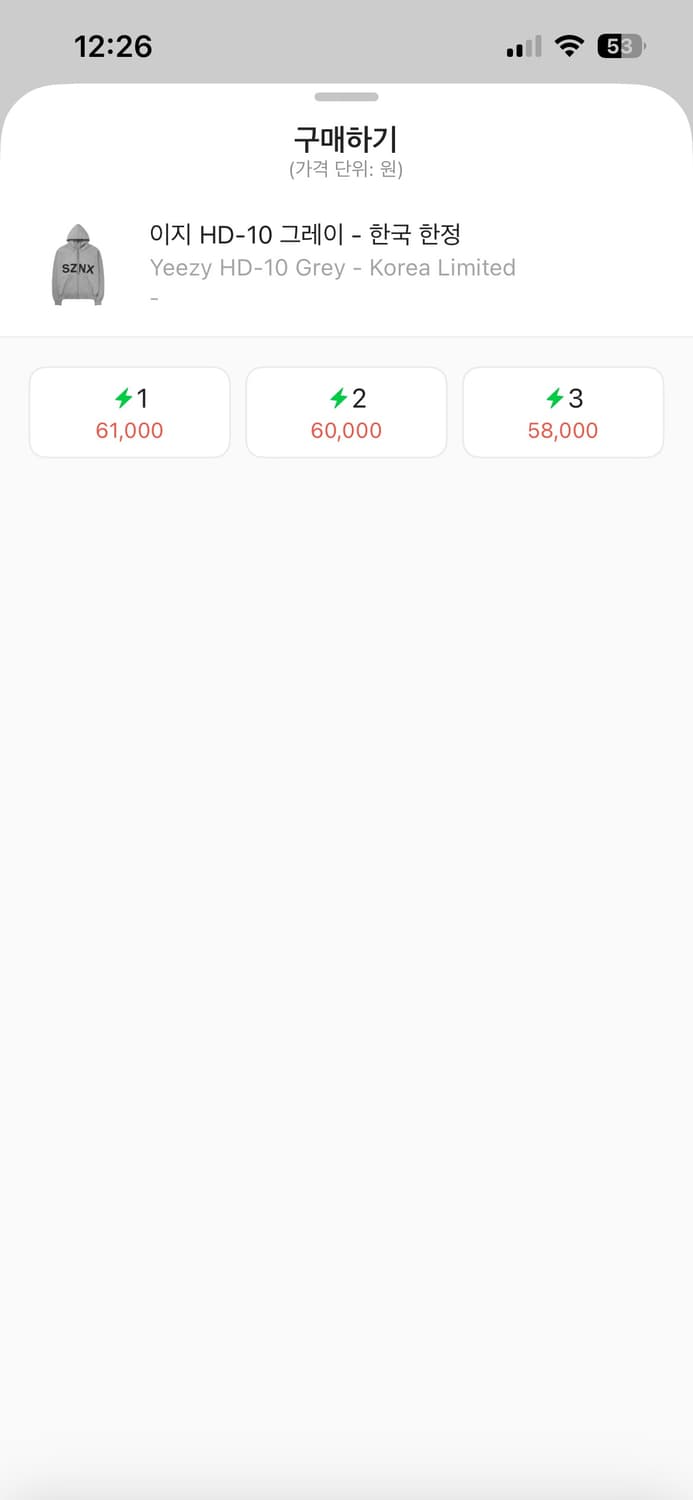This screenshot has height=1500, width=693.
Task: Tap the sheet's drag handle
Action: 346,97
